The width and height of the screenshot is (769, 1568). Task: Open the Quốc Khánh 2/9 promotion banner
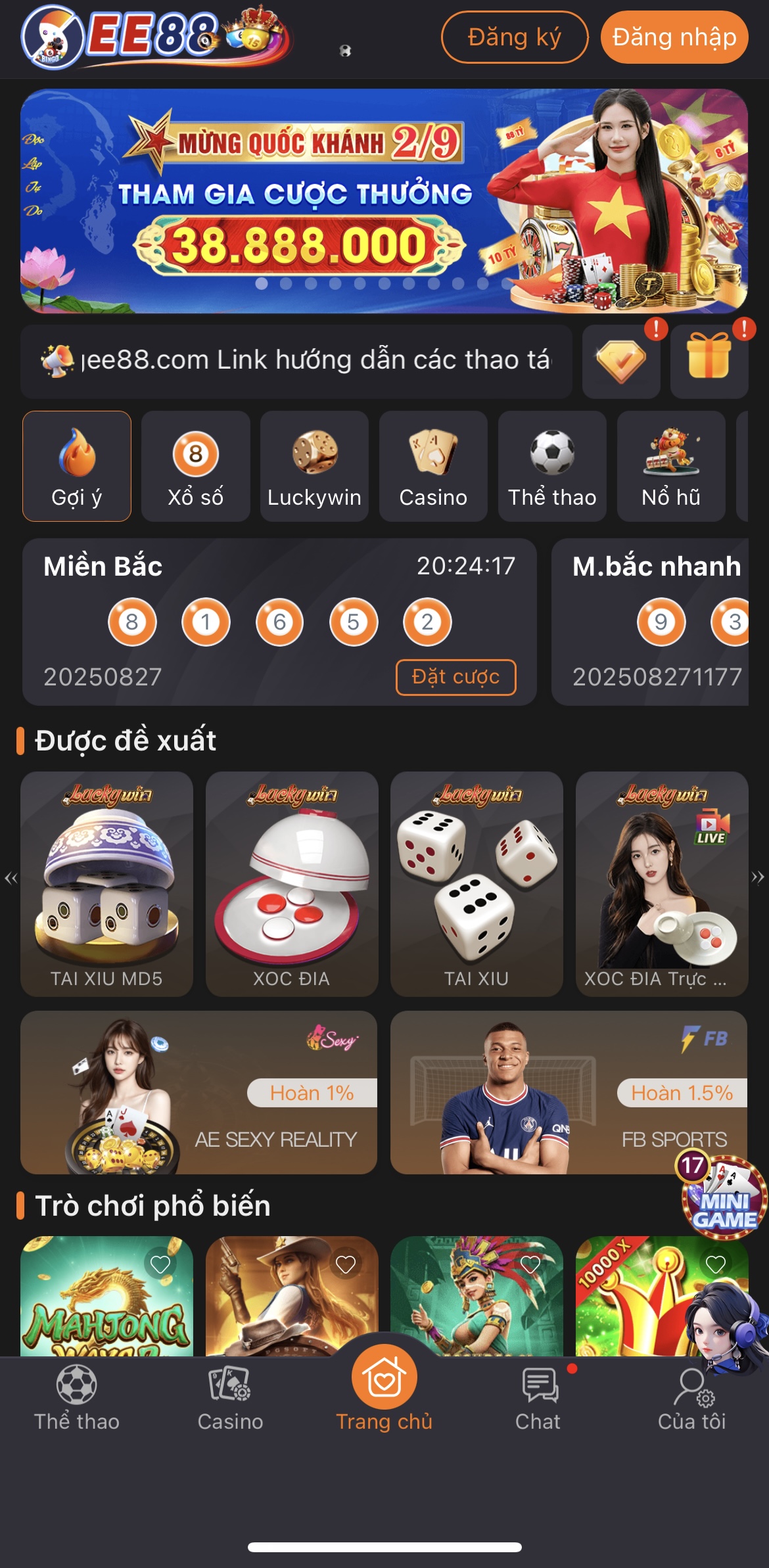click(x=384, y=200)
